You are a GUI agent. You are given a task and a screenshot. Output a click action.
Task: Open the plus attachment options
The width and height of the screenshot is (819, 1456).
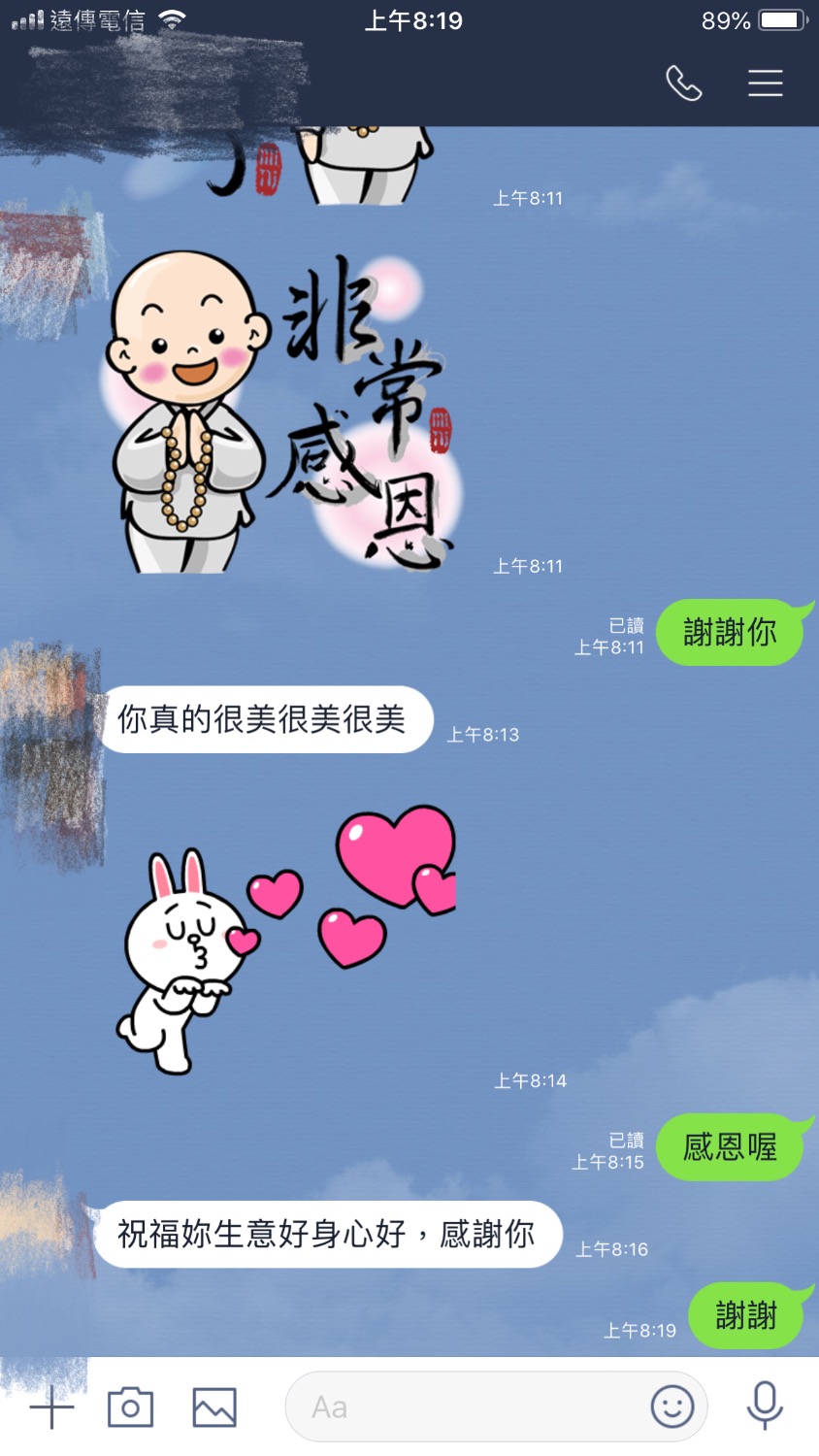click(x=51, y=1406)
